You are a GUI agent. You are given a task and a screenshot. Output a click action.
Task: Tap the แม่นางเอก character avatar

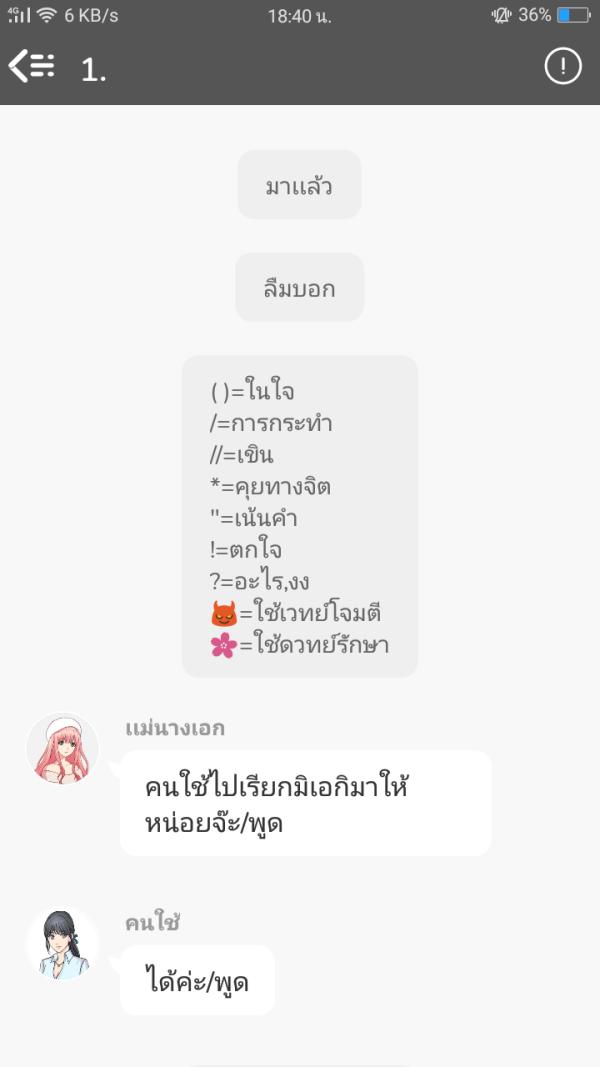(62, 749)
